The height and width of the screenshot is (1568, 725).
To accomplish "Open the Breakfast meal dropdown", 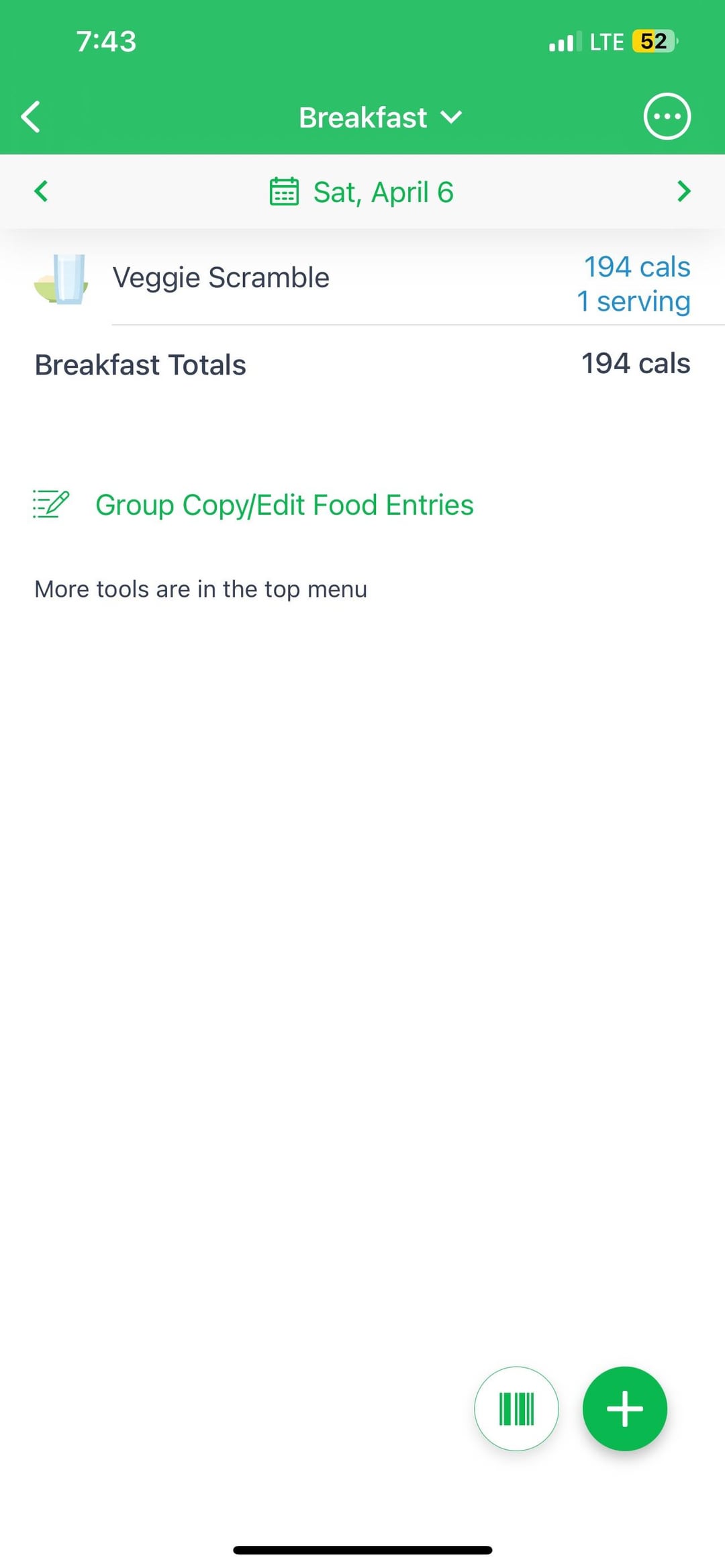I will (380, 117).
